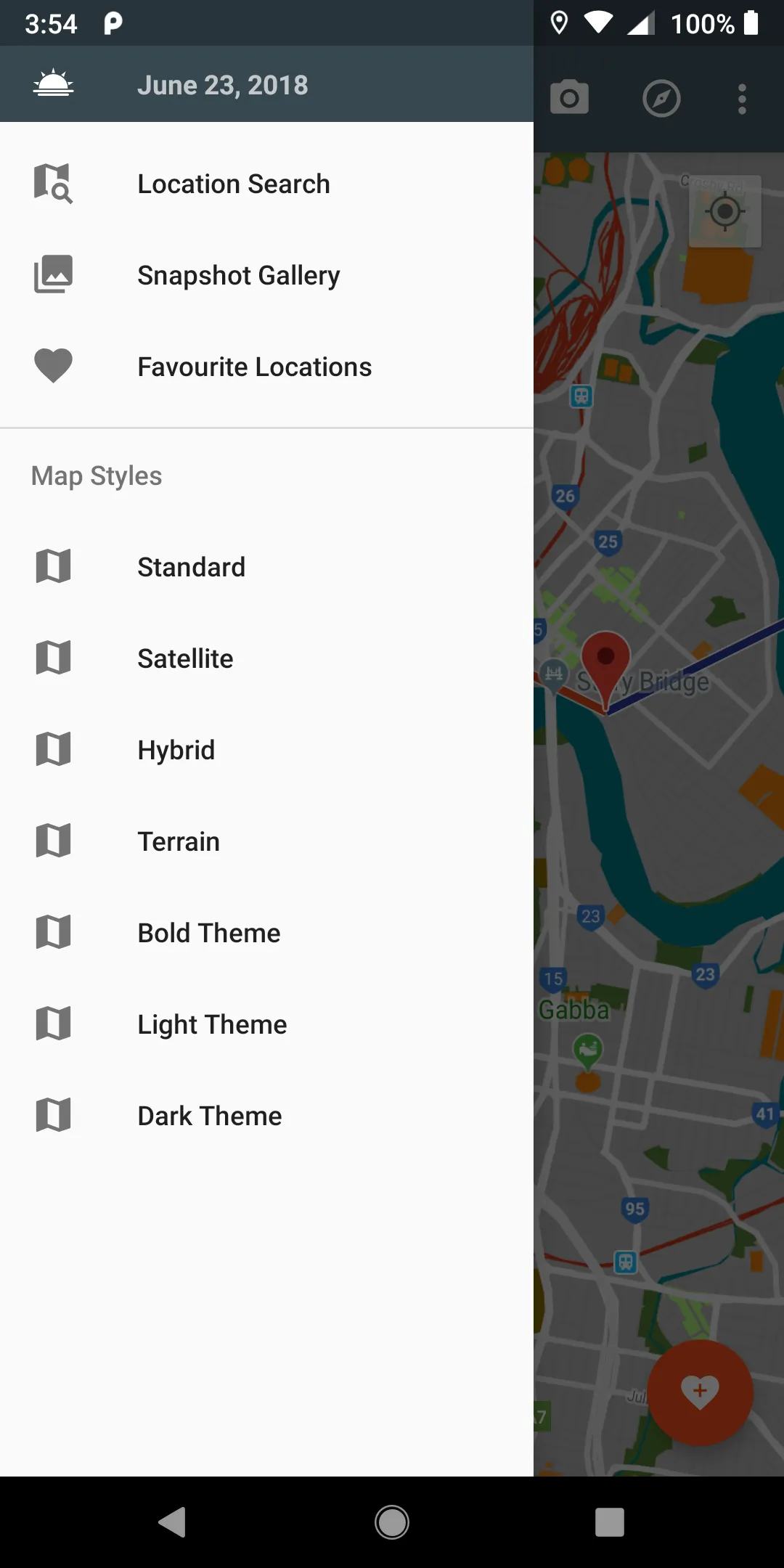Open the overflow menu
Screen dimensions: 784x1568
(x=742, y=99)
